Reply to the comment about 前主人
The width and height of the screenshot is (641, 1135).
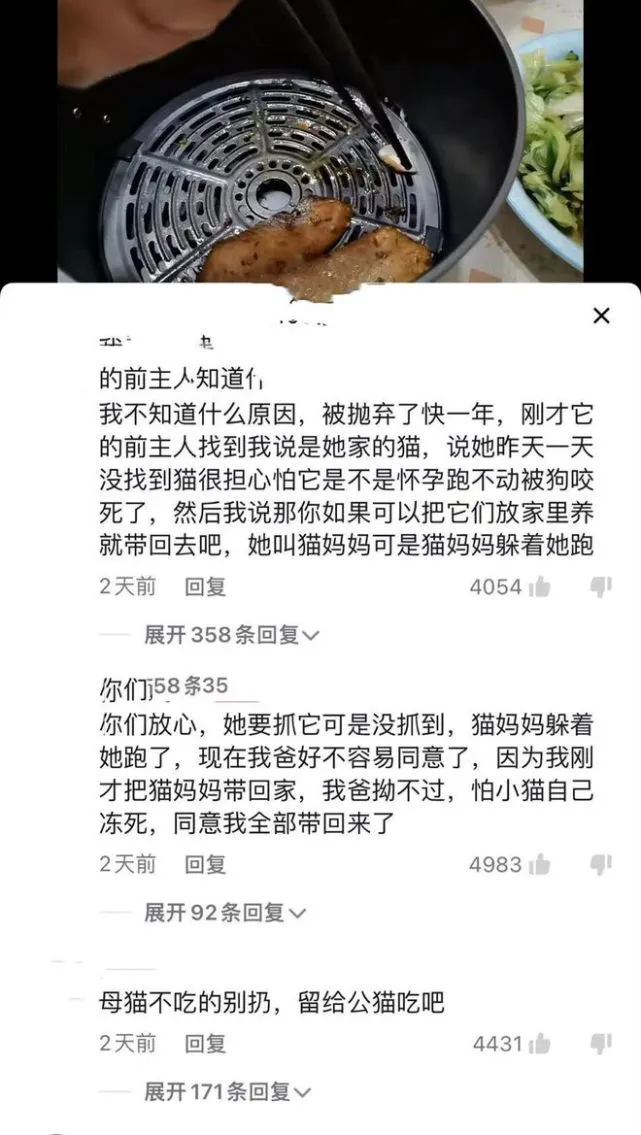205,587
